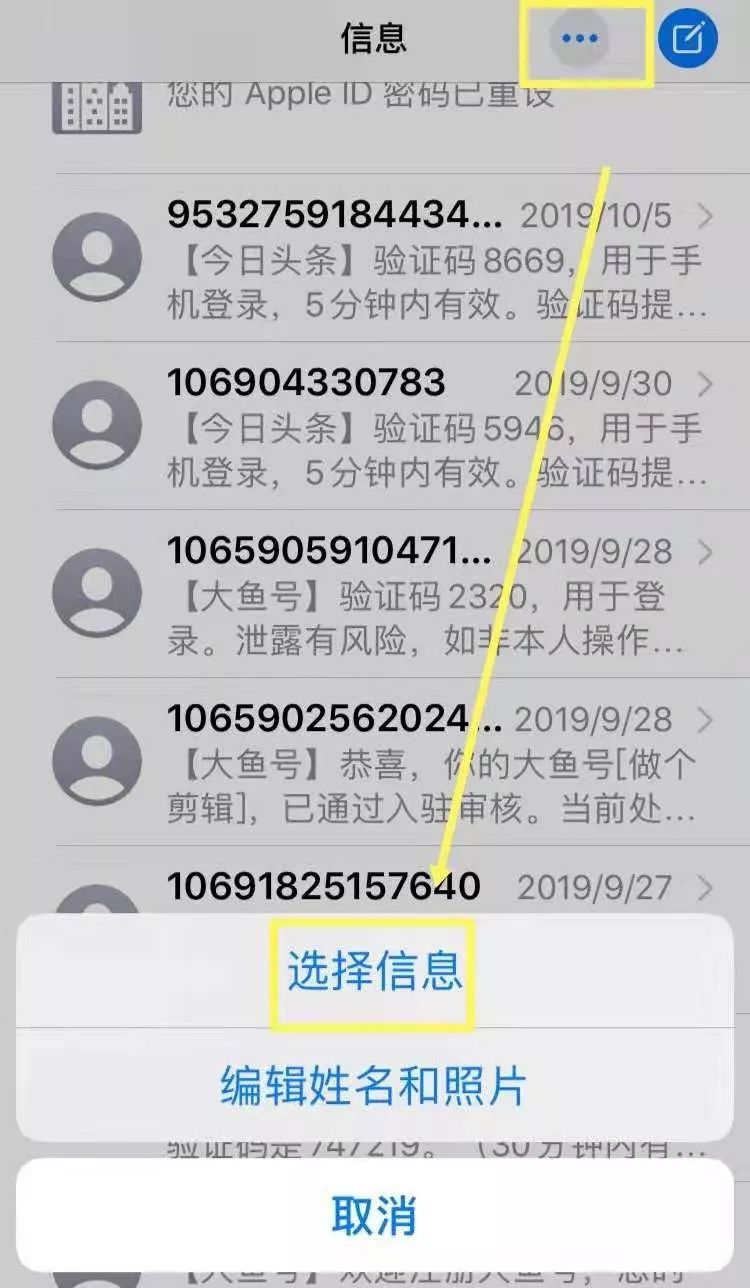The image size is (750, 1288).
Task: Tap 选择信息 in the action sheet
Action: pos(375,971)
